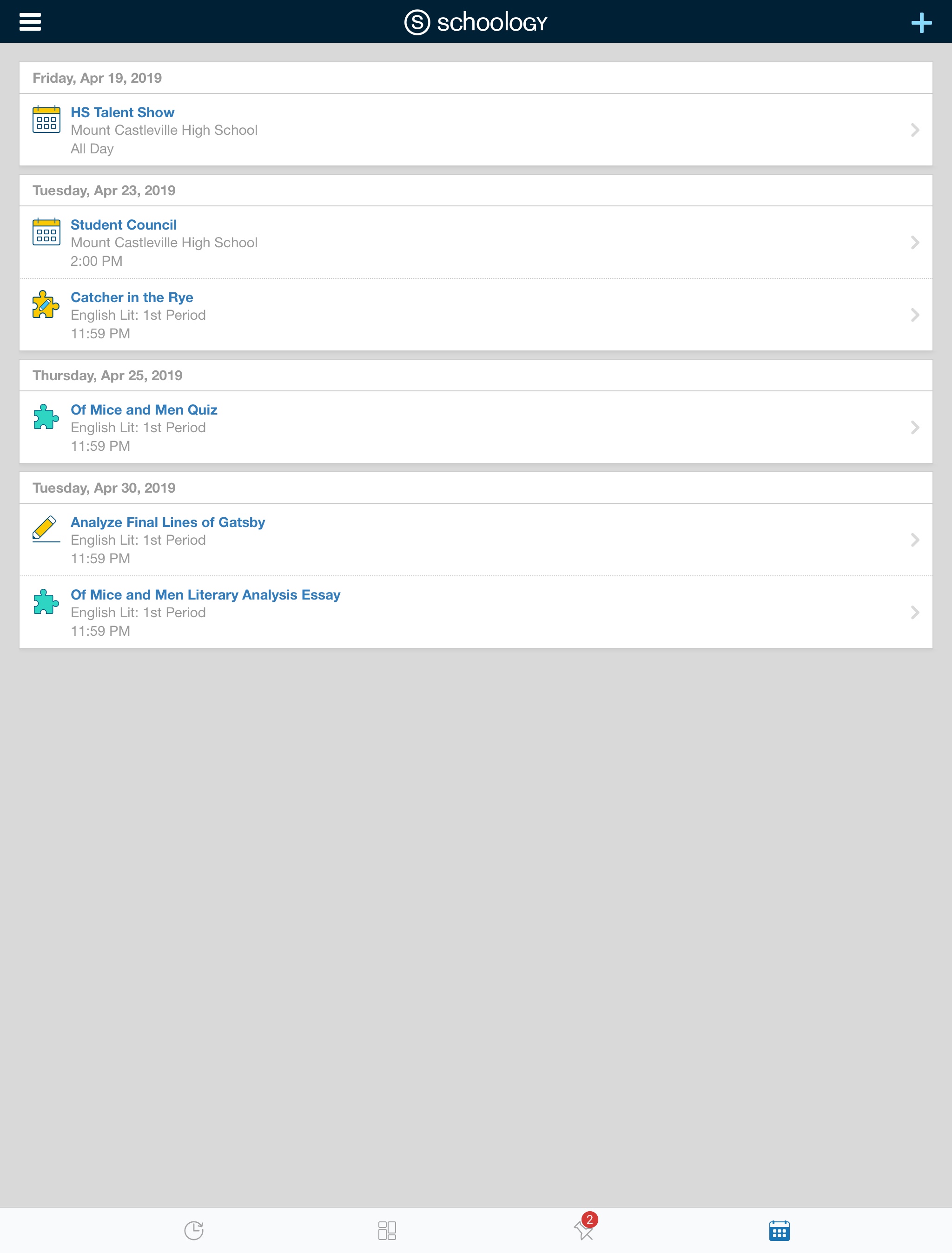Open the hamburger navigation menu

(30, 22)
